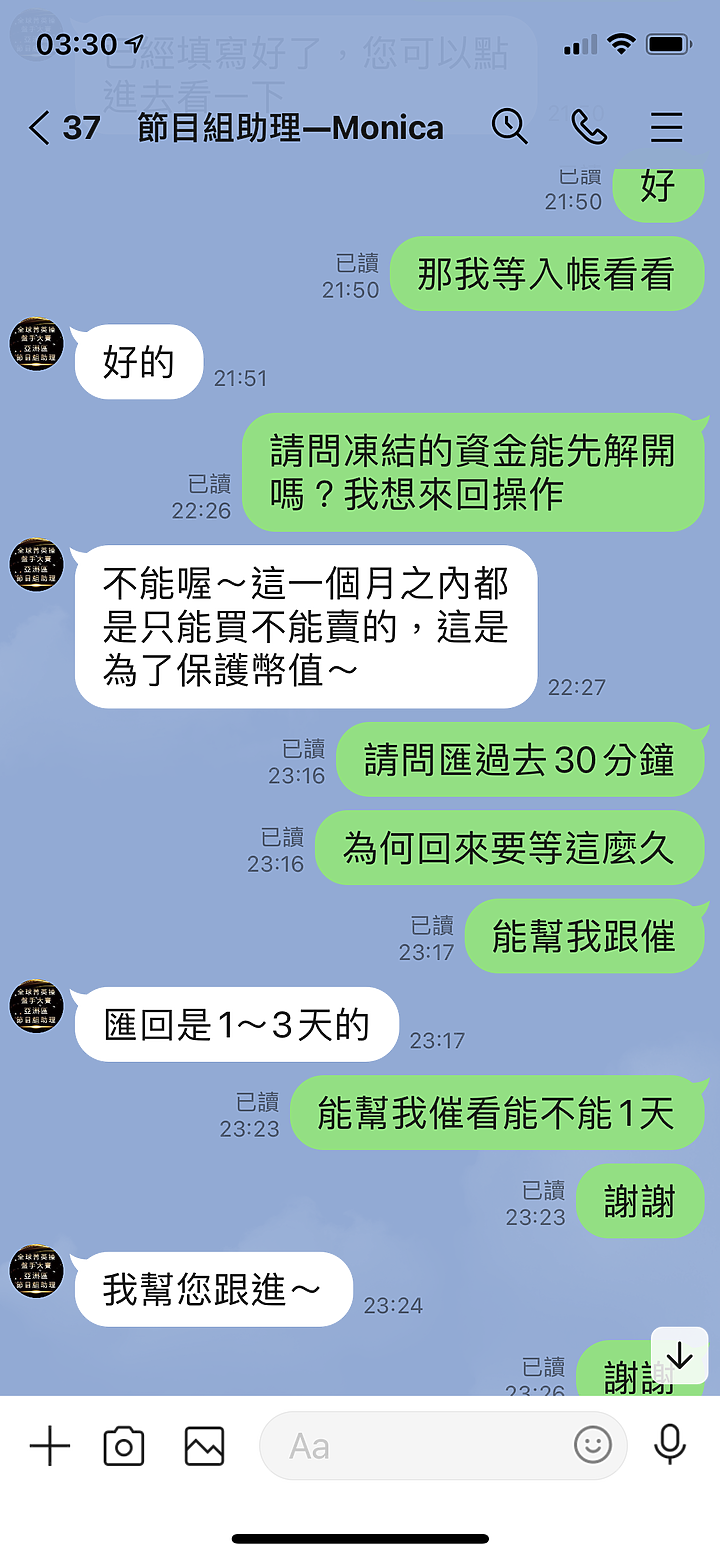
Task: Jump to the latest message
Action: [679, 1355]
